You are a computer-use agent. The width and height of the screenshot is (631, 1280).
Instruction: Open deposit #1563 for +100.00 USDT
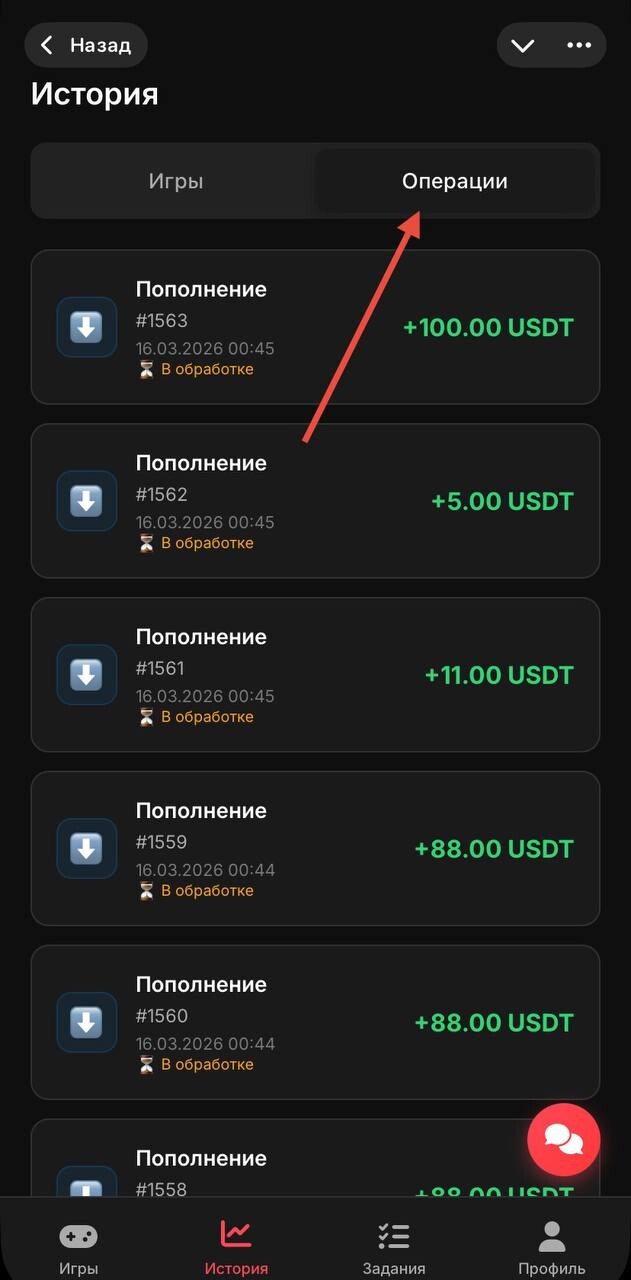coord(315,327)
